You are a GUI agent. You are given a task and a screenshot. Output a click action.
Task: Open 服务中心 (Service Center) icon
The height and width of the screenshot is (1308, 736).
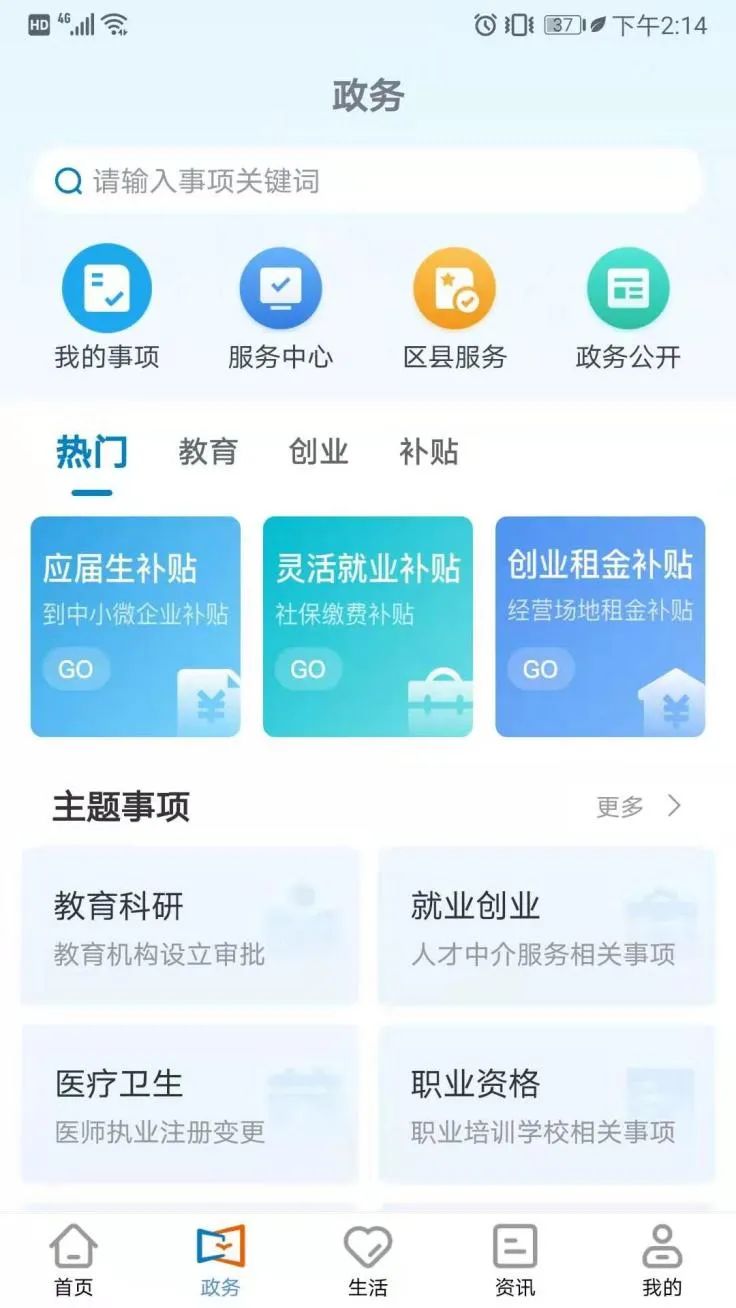(281, 287)
